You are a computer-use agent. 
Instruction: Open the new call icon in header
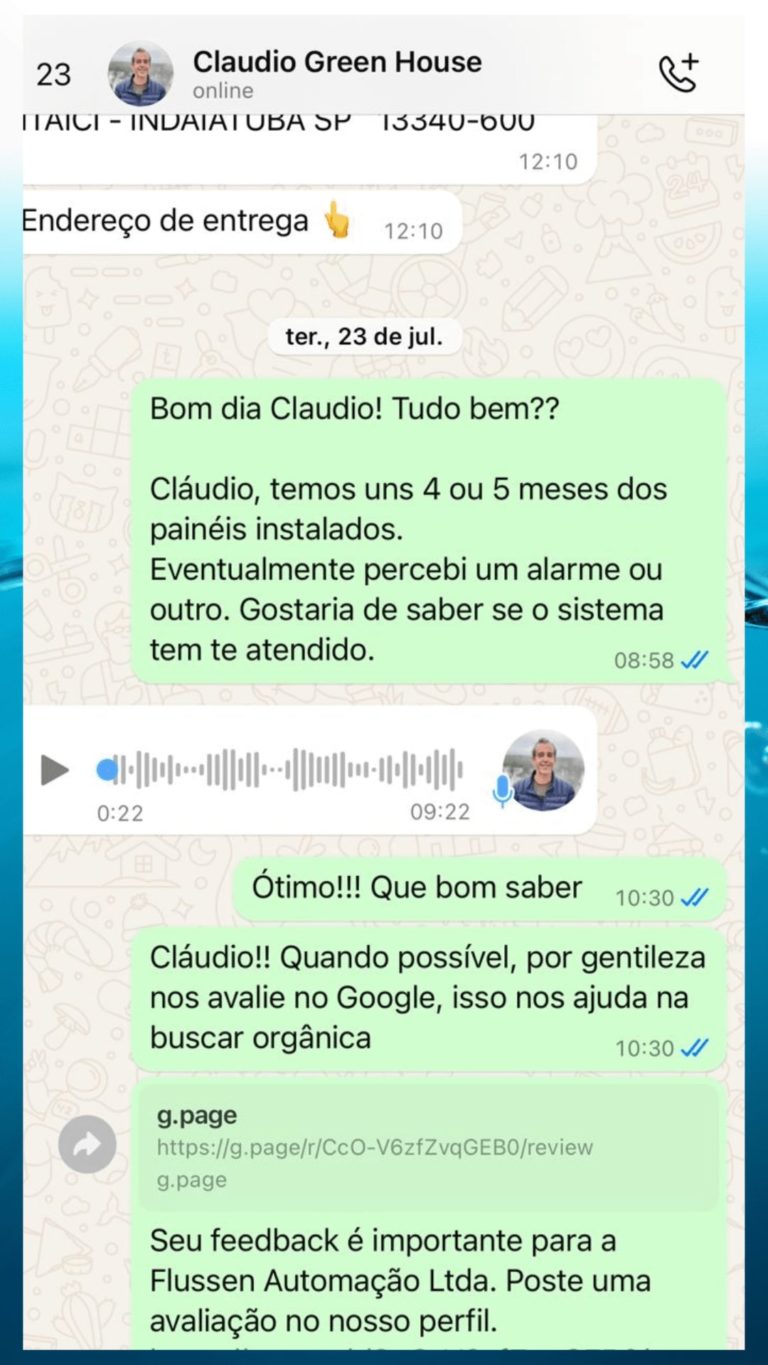click(678, 73)
